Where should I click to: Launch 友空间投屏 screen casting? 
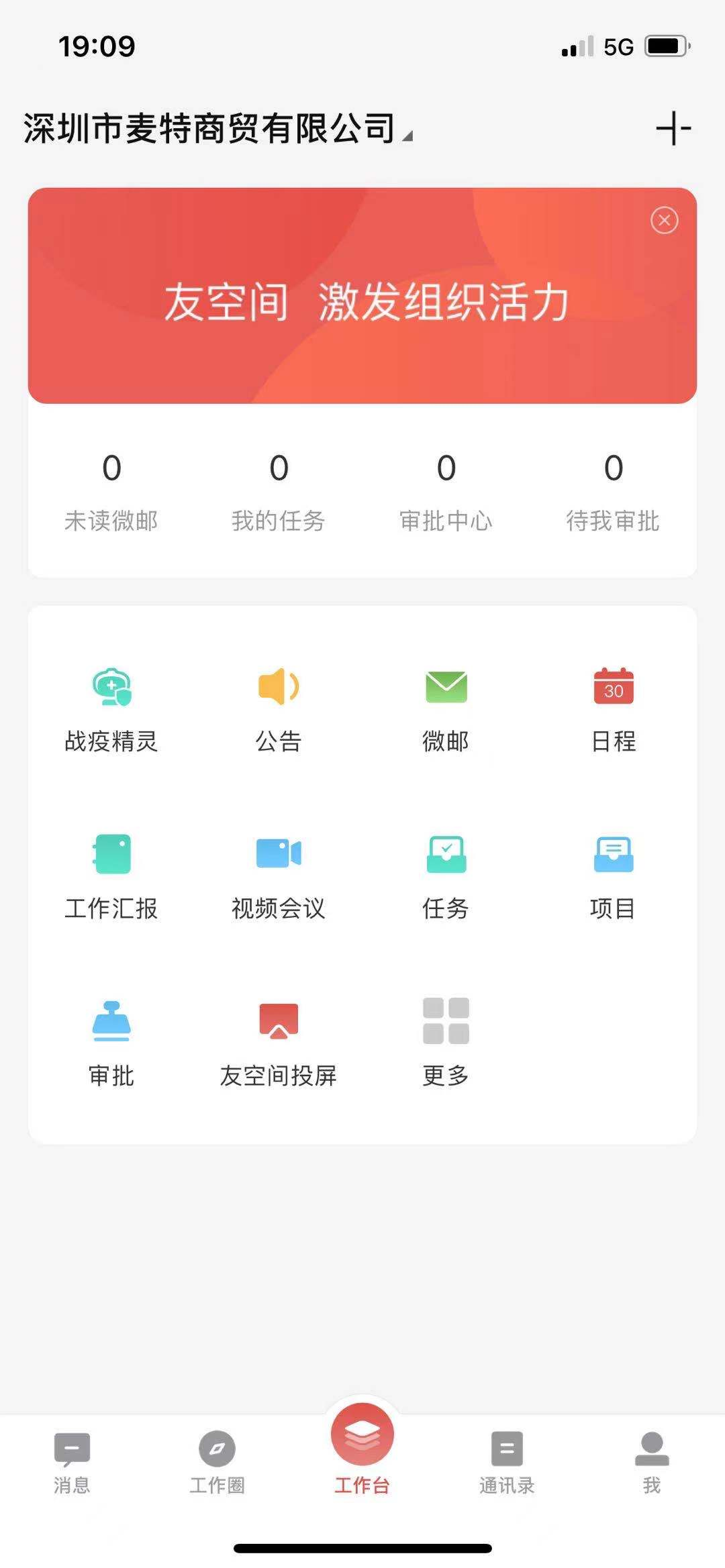pos(279,1044)
